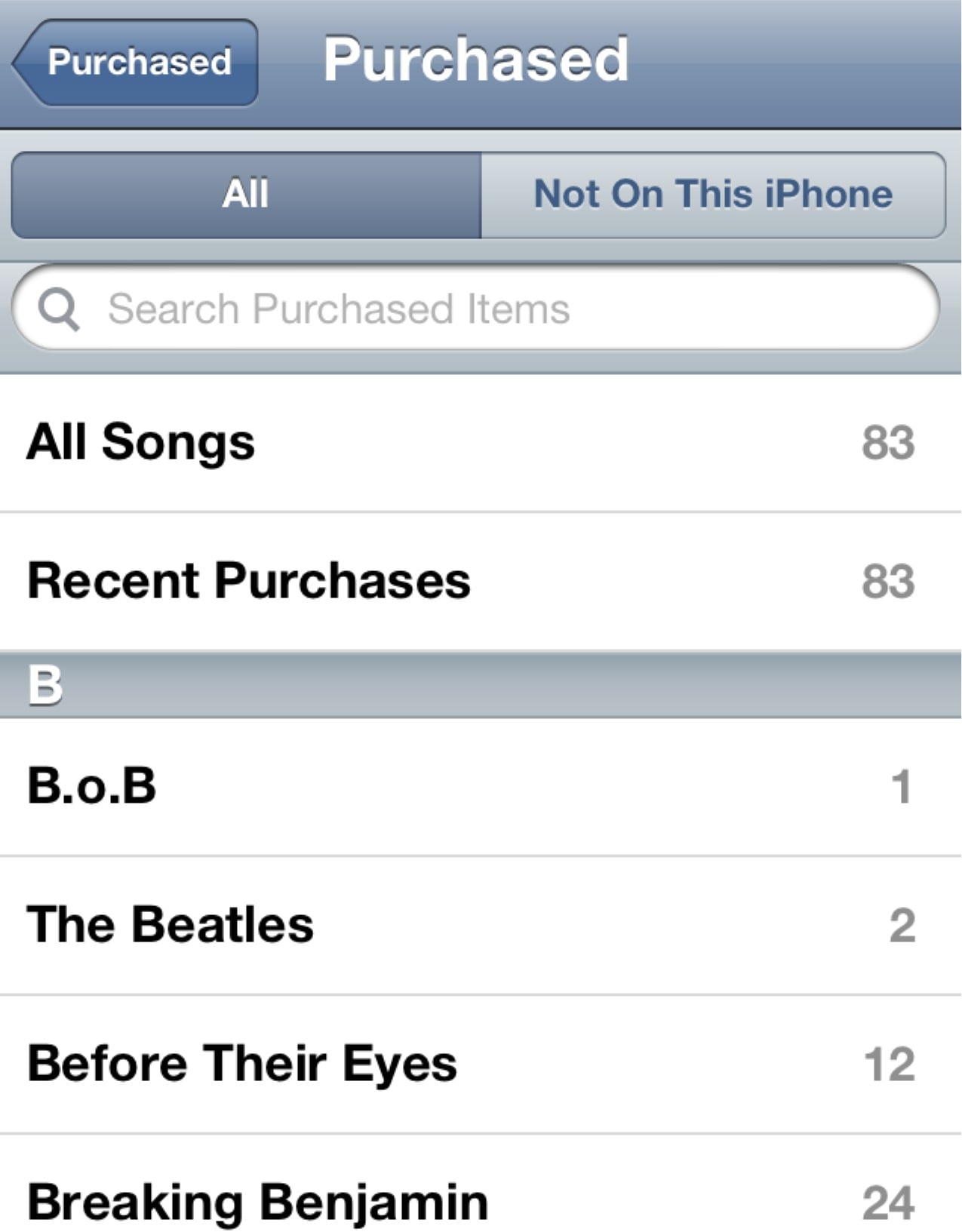The width and height of the screenshot is (962, 1232).
Task: Select the All segment
Action: click(x=246, y=195)
